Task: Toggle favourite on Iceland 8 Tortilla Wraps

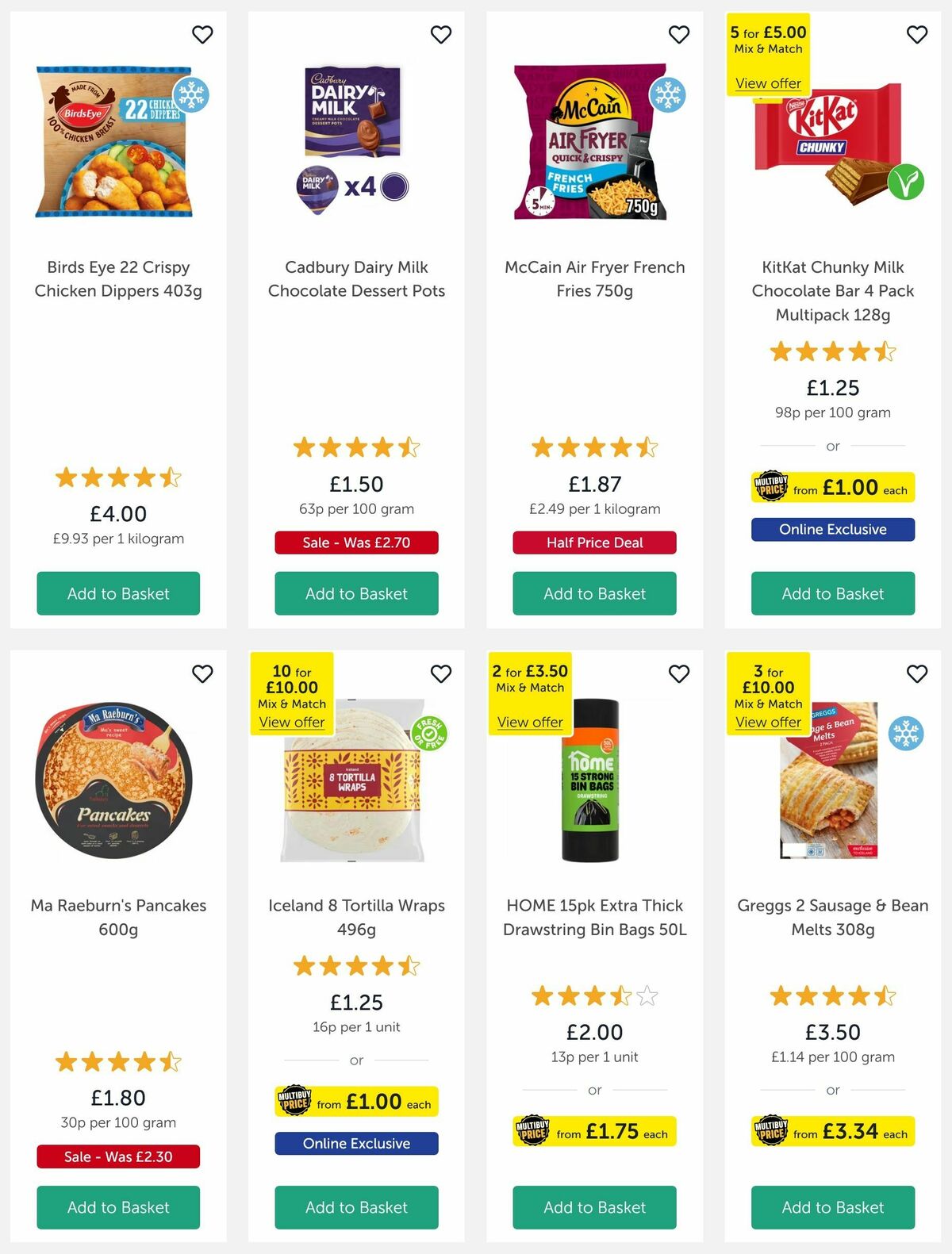Action: (441, 673)
